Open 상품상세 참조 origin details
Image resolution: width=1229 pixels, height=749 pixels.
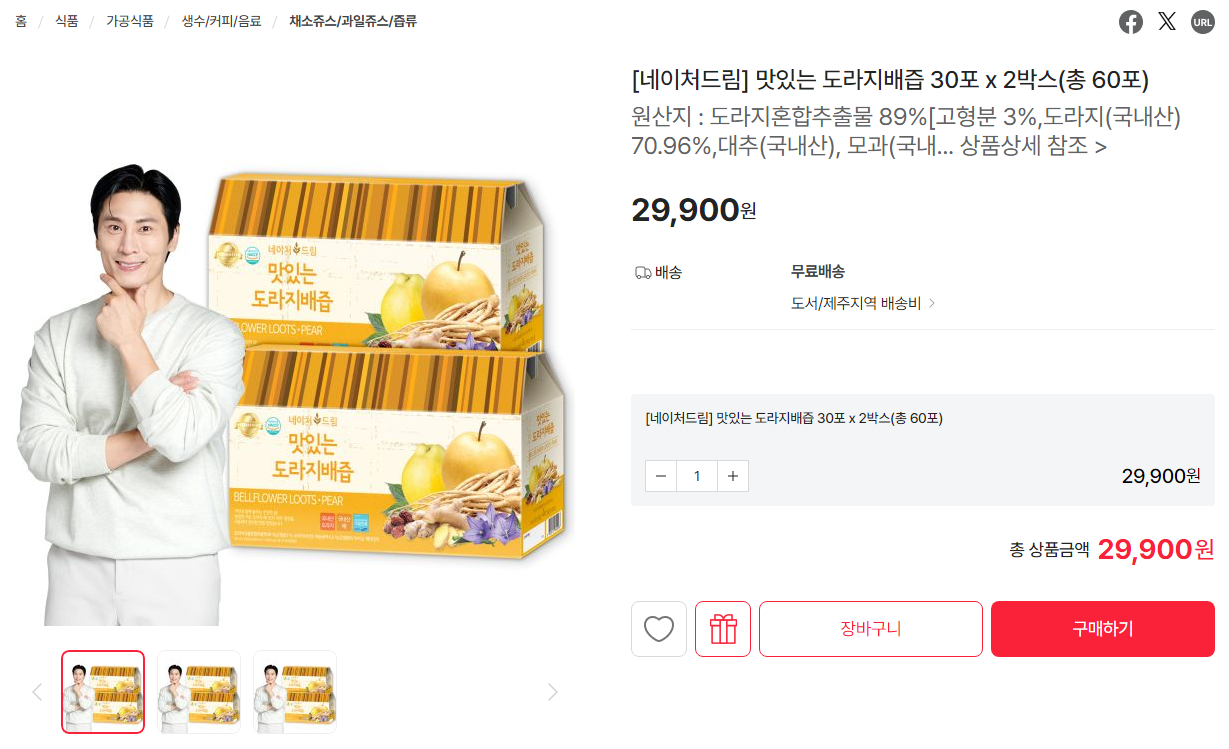[1033, 146]
